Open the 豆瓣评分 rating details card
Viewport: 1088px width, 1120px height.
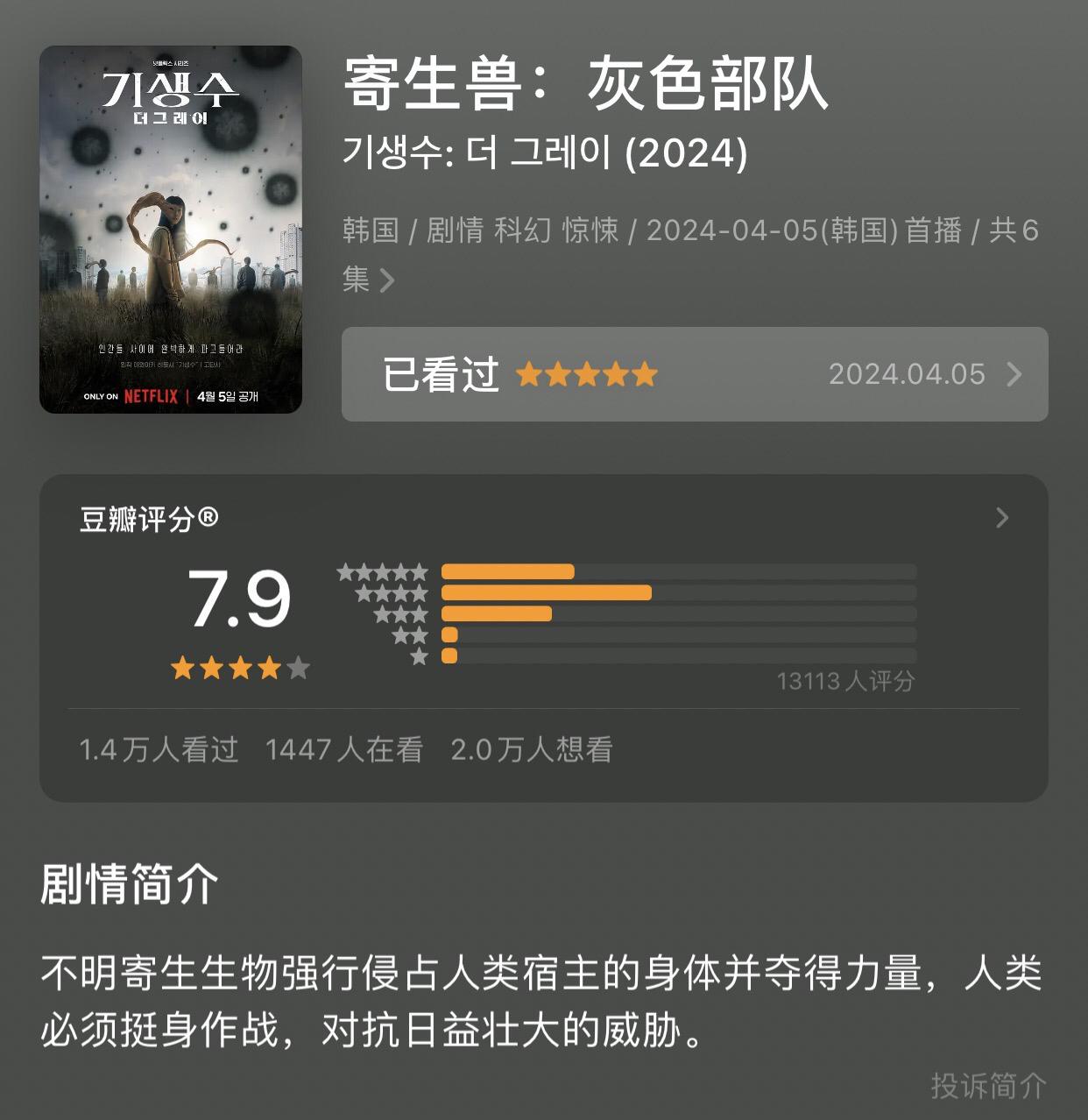click(x=1002, y=518)
